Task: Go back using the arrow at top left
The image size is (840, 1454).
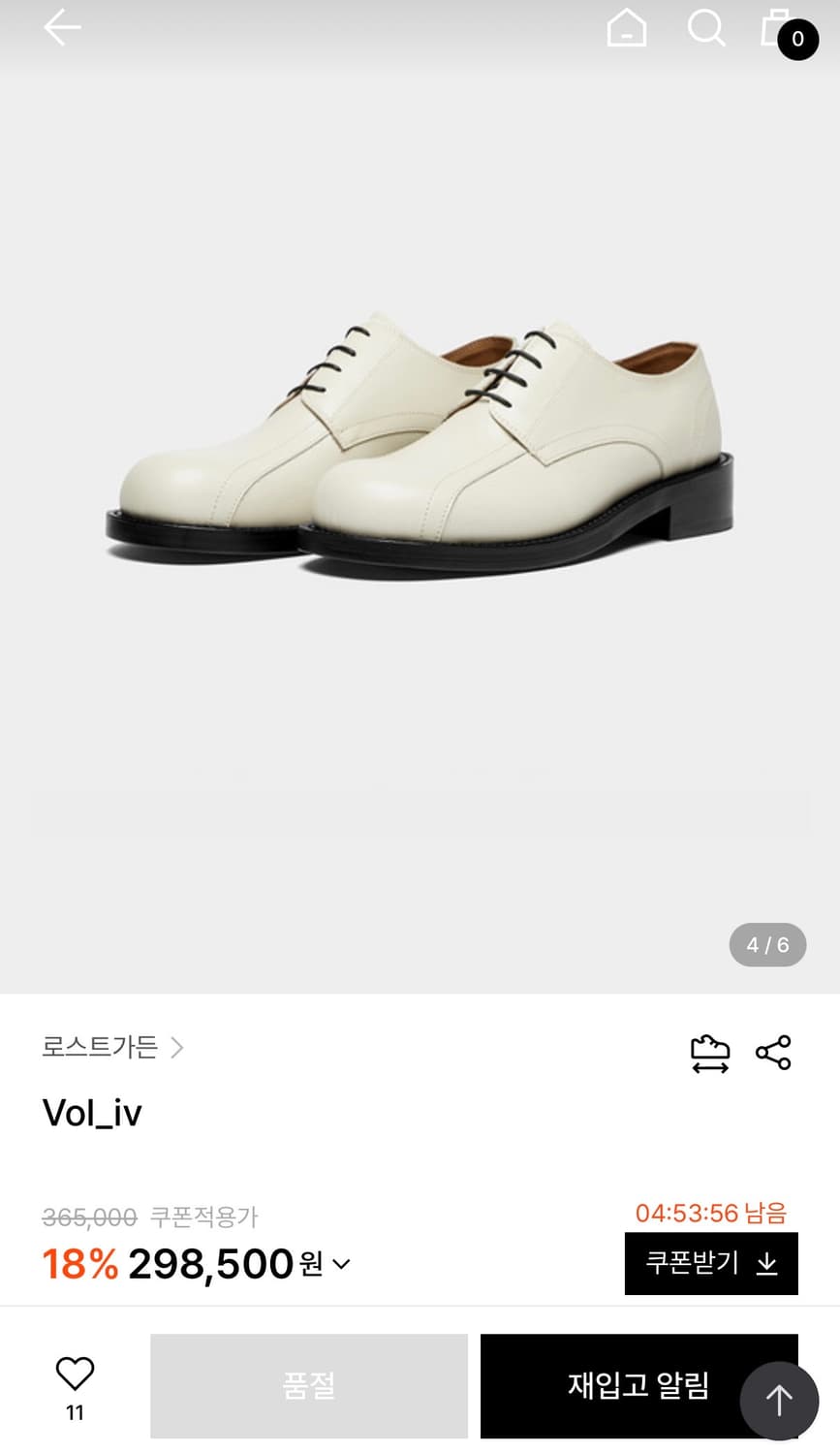Action: coord(61,27)
